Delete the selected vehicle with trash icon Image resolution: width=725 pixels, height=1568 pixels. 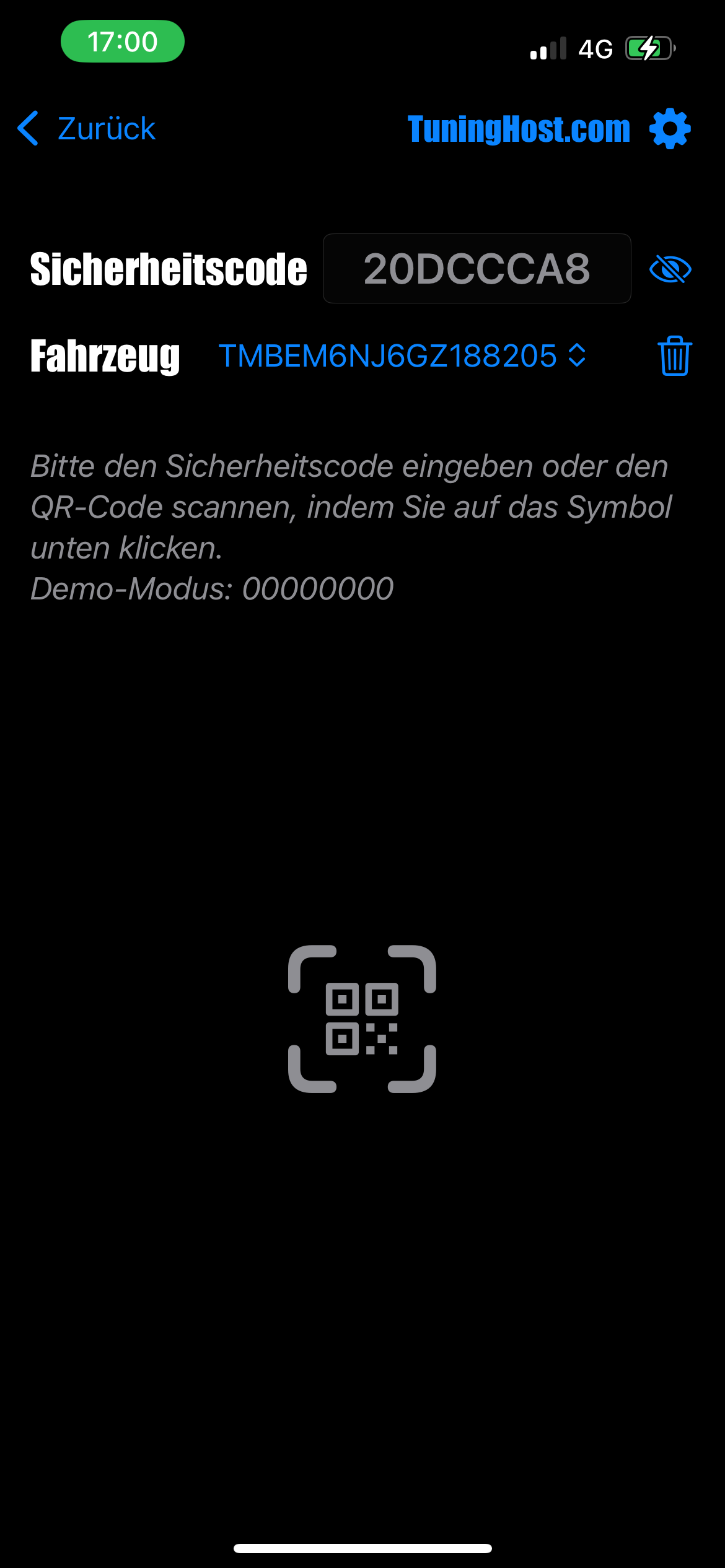pyautogui.click(x=674, y=356)
